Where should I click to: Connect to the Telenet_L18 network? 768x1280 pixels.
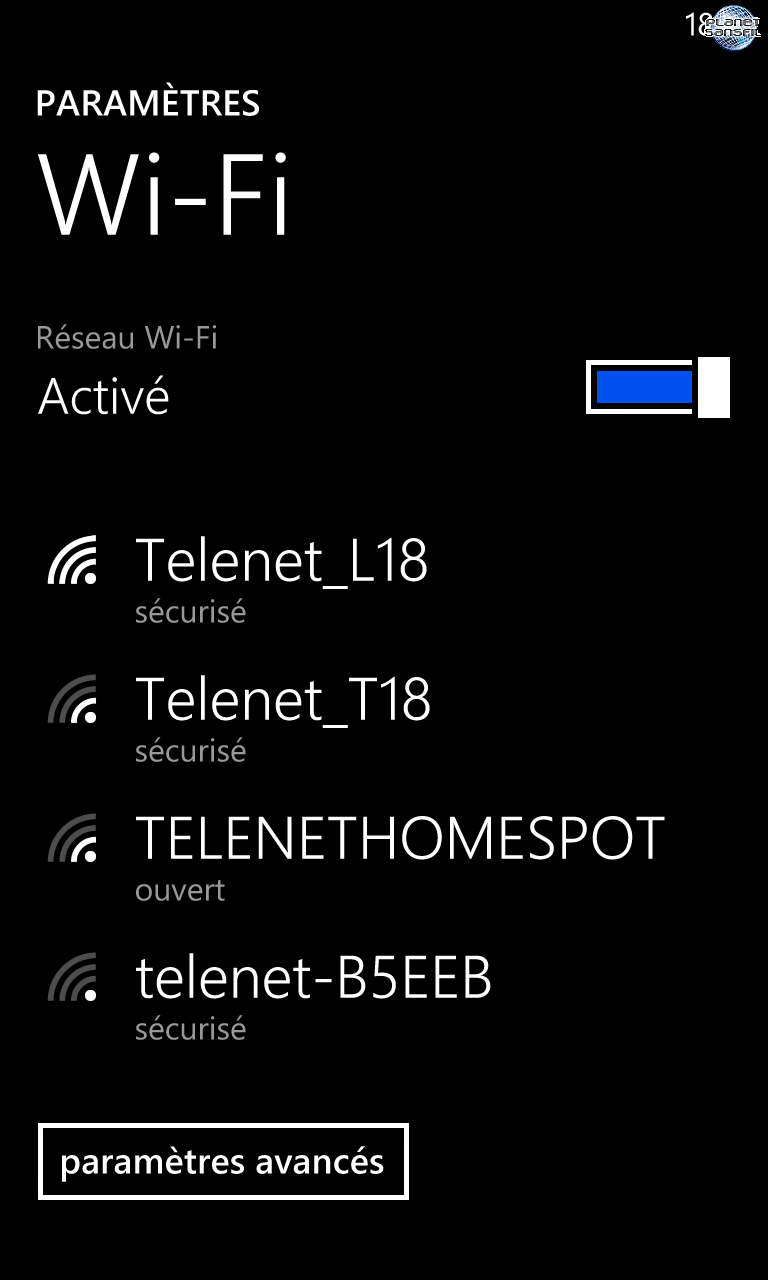coord(384,578)
